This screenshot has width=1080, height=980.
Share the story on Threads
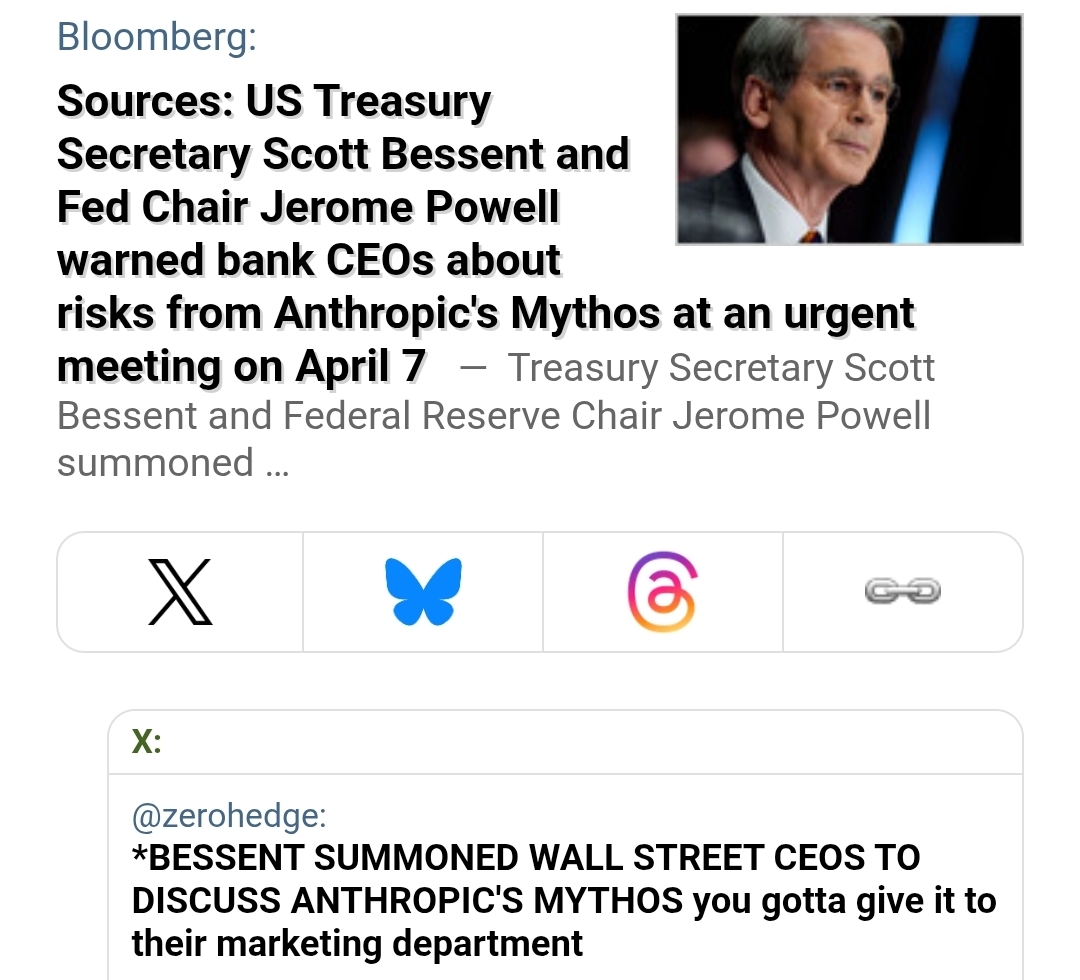(662, 592)
